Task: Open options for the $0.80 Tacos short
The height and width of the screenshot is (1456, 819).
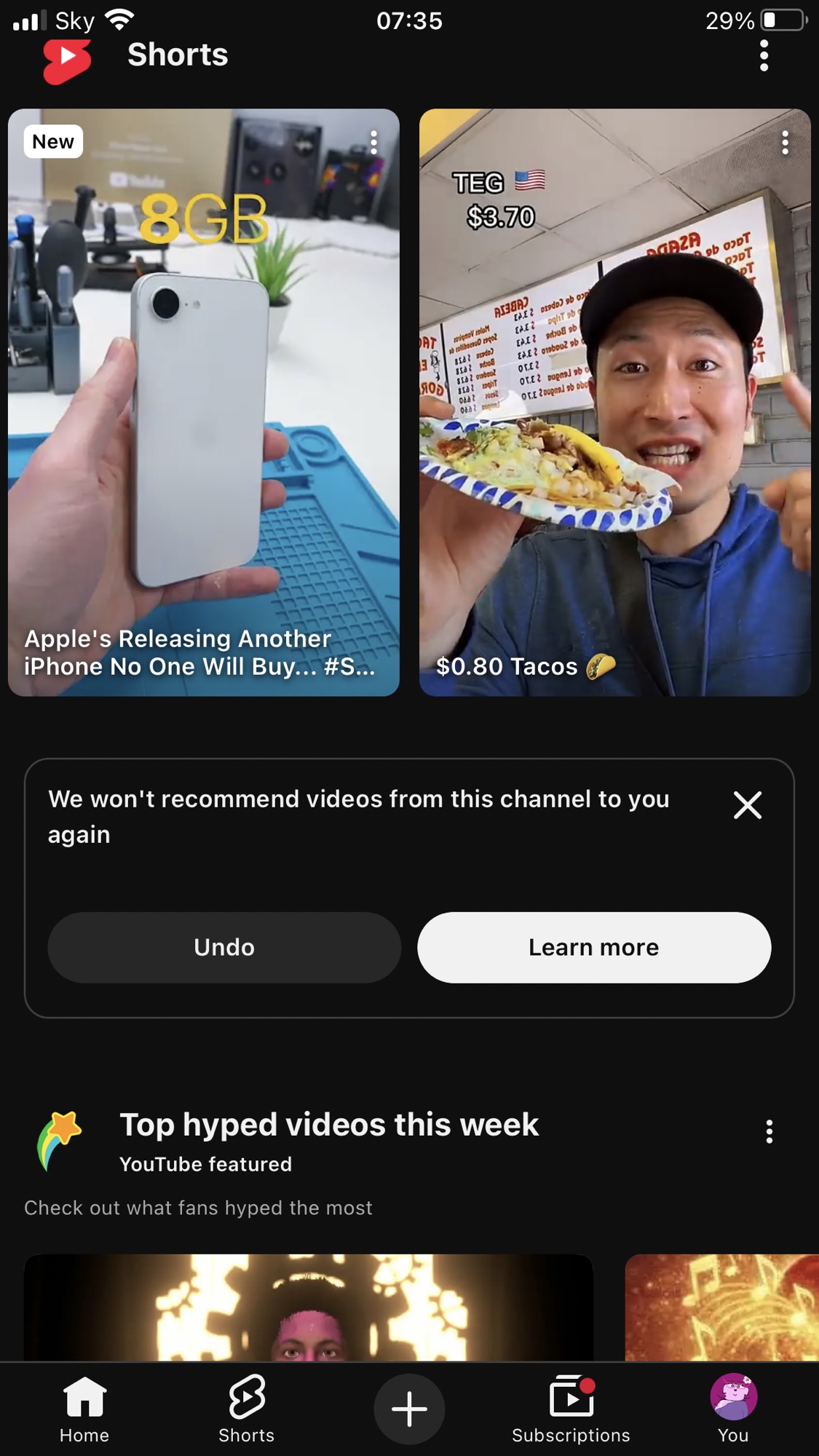Action: pyautogui.click(x=785, y=143)
